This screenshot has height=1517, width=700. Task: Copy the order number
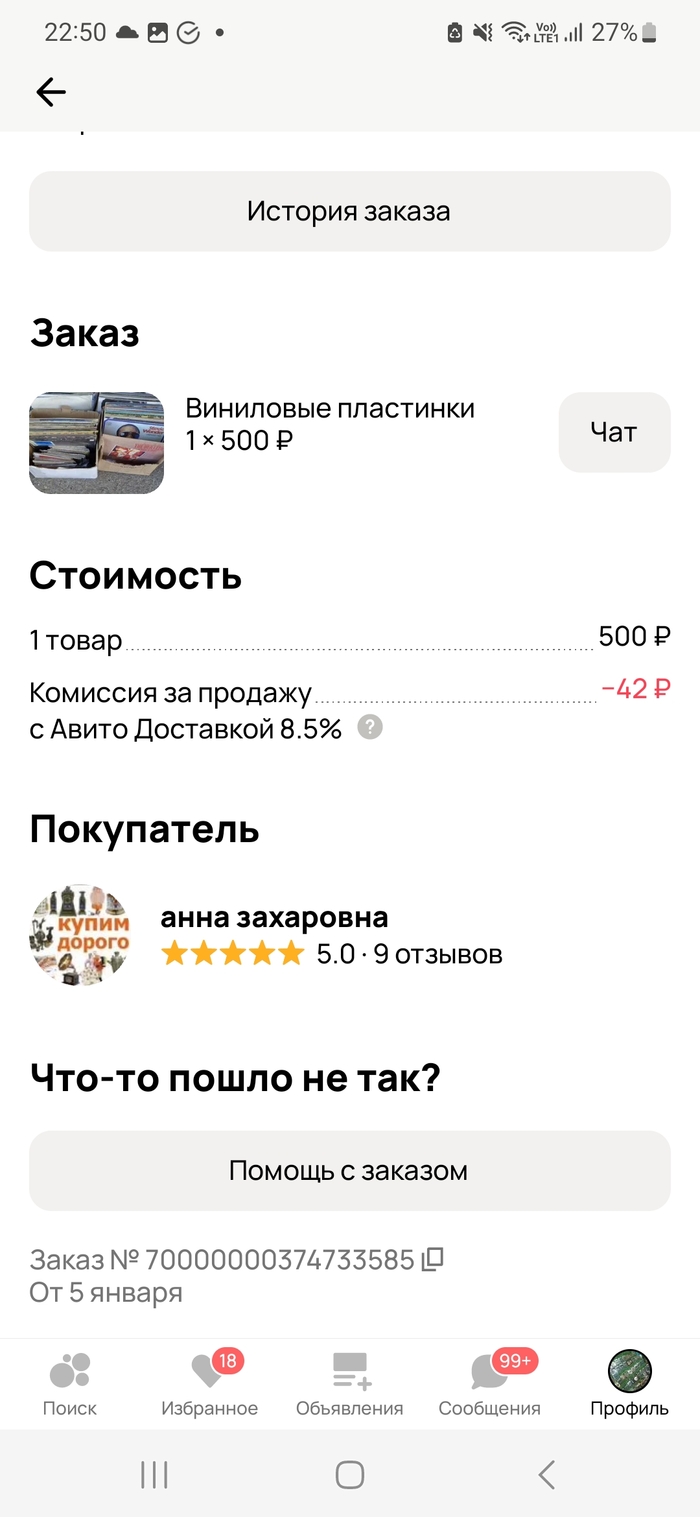click(433, 1259)
